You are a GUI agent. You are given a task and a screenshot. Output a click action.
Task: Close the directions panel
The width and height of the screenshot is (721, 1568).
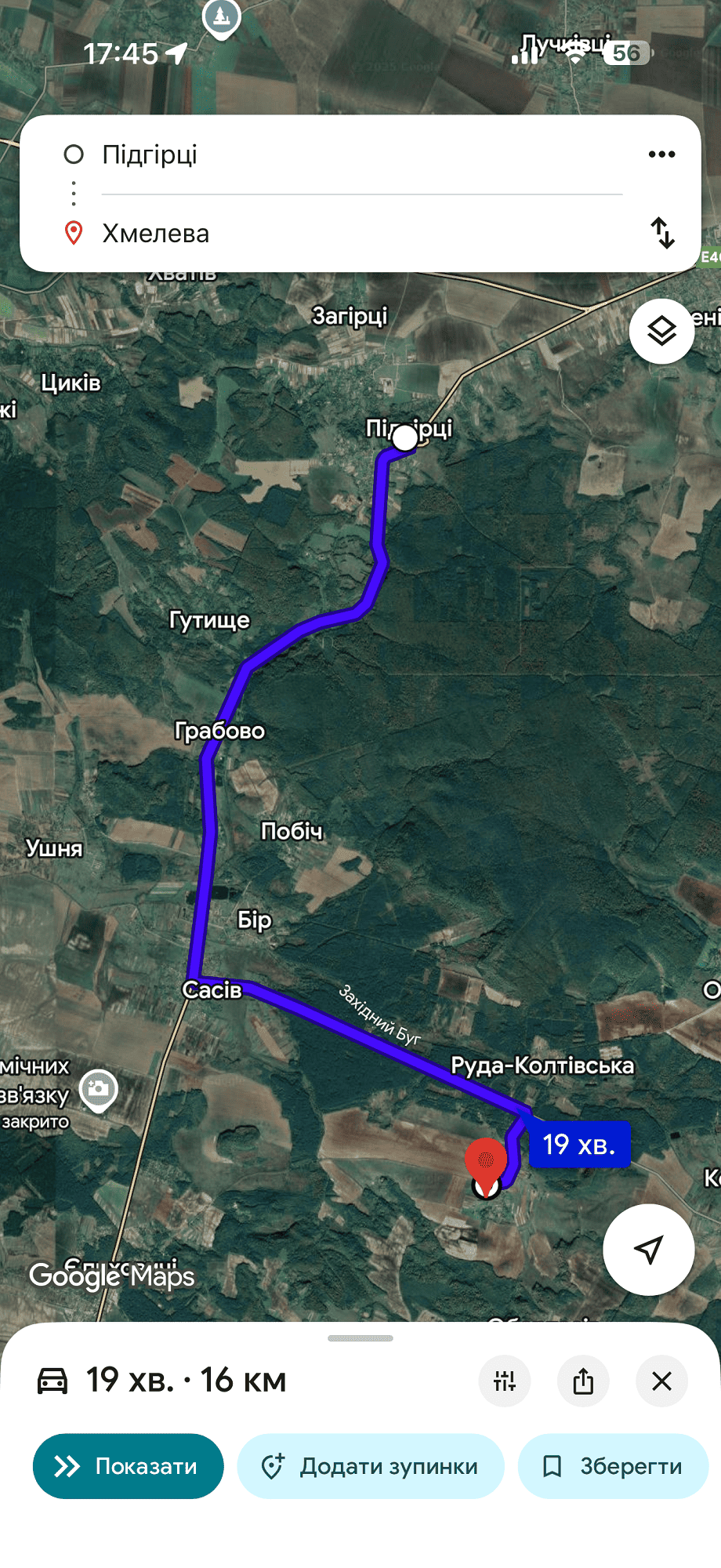pyautogui.click(x=661, y=1381)
